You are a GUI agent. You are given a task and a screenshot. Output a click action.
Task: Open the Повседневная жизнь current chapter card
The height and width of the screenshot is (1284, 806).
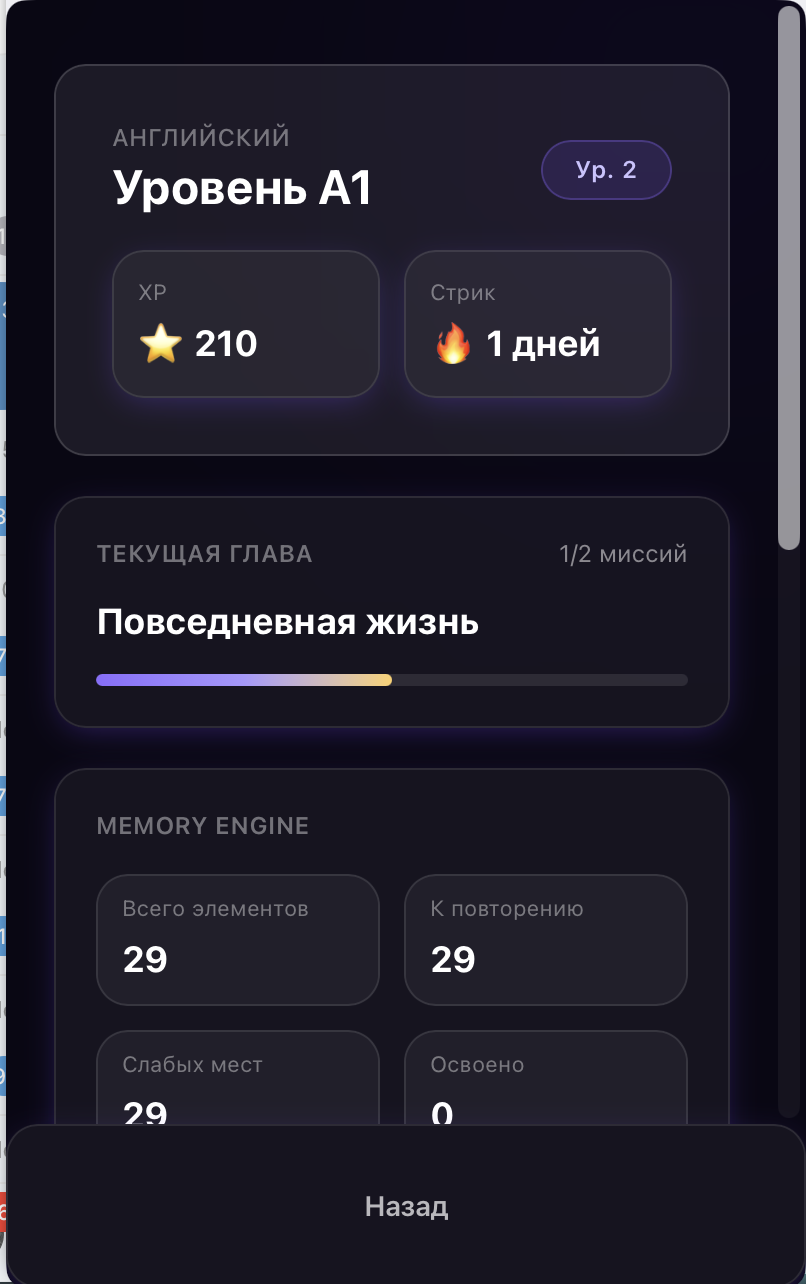tap(392, 612)
